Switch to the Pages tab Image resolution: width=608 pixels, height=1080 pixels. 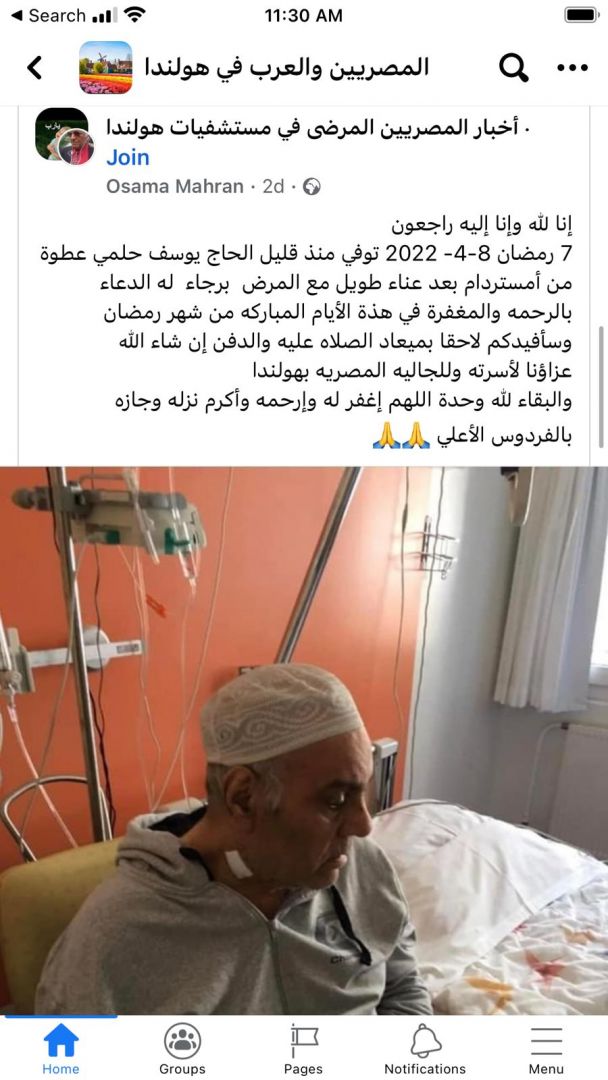tap(303, 1049)
